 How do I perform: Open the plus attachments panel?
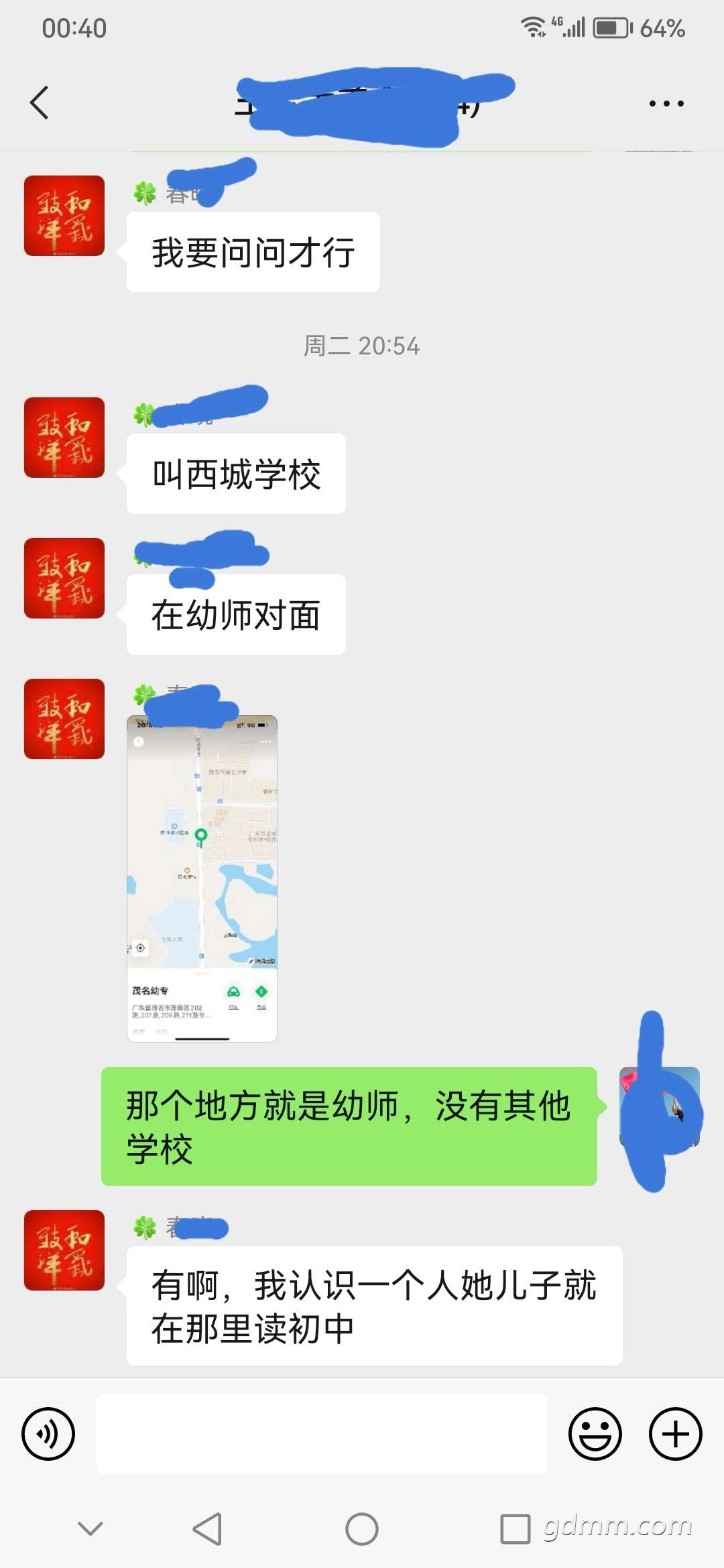pyautogui.click(x=676, y=1434)
